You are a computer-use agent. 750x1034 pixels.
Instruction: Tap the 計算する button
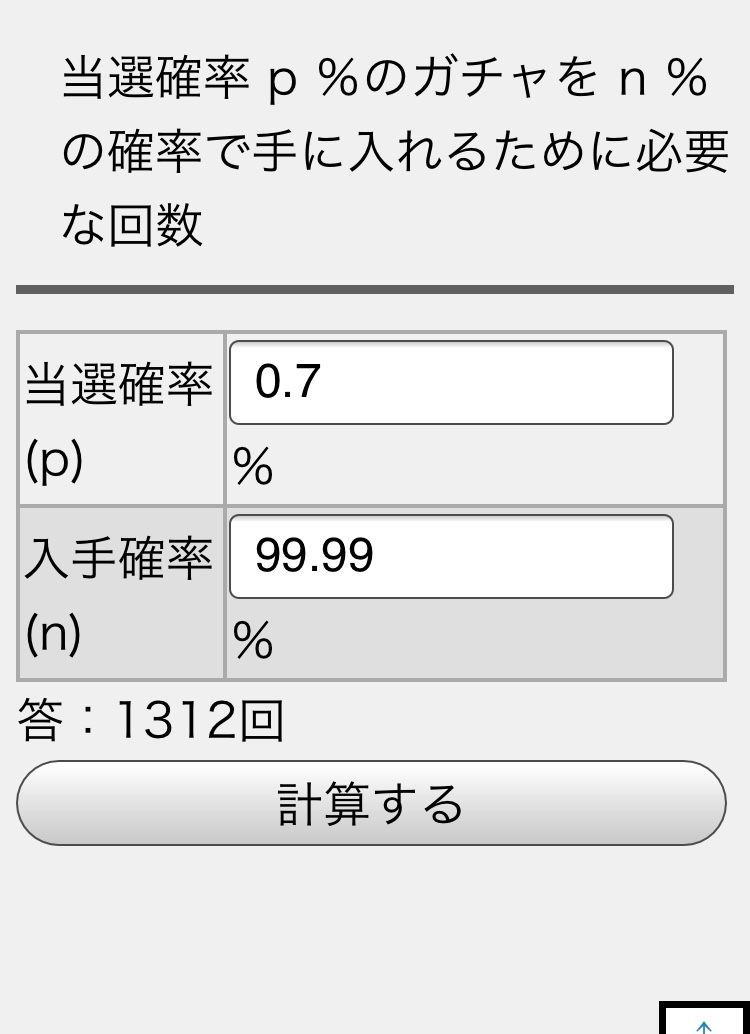pos(371,804)
